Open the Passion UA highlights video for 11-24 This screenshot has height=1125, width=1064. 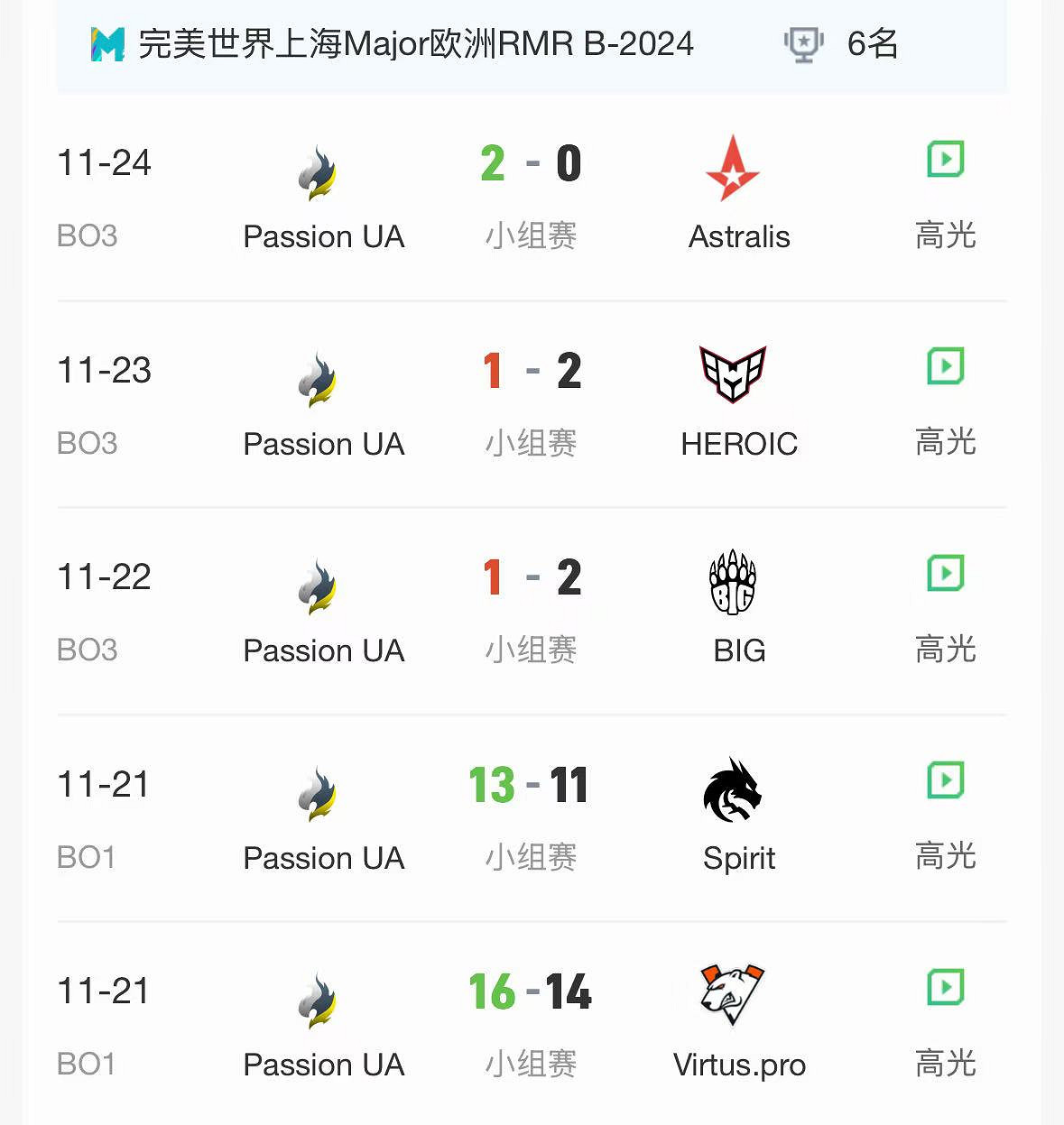944,160
